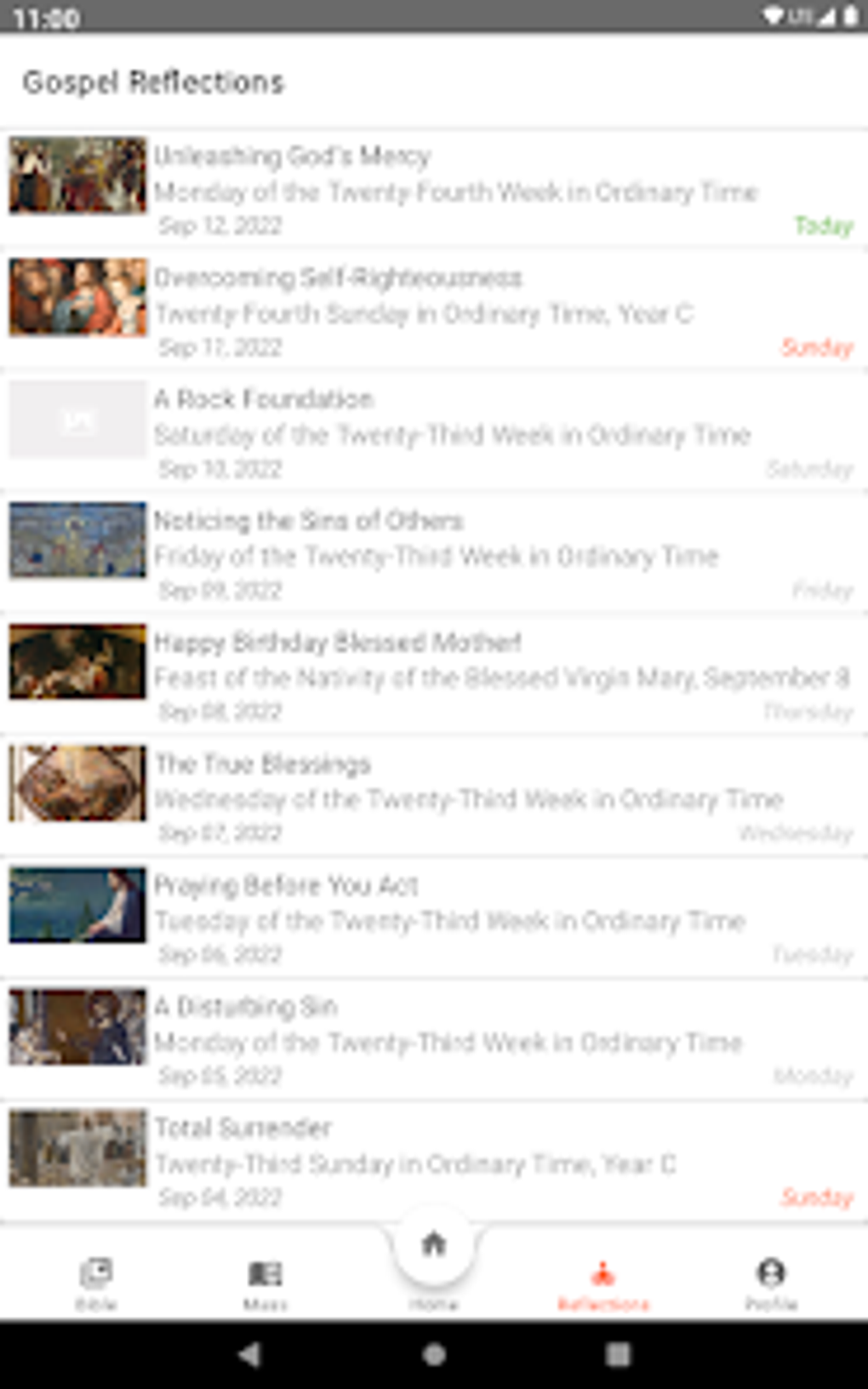Open the Total Surrender reflection
Viewport: 868px width, 1389px height.
tap(434, 1162)
